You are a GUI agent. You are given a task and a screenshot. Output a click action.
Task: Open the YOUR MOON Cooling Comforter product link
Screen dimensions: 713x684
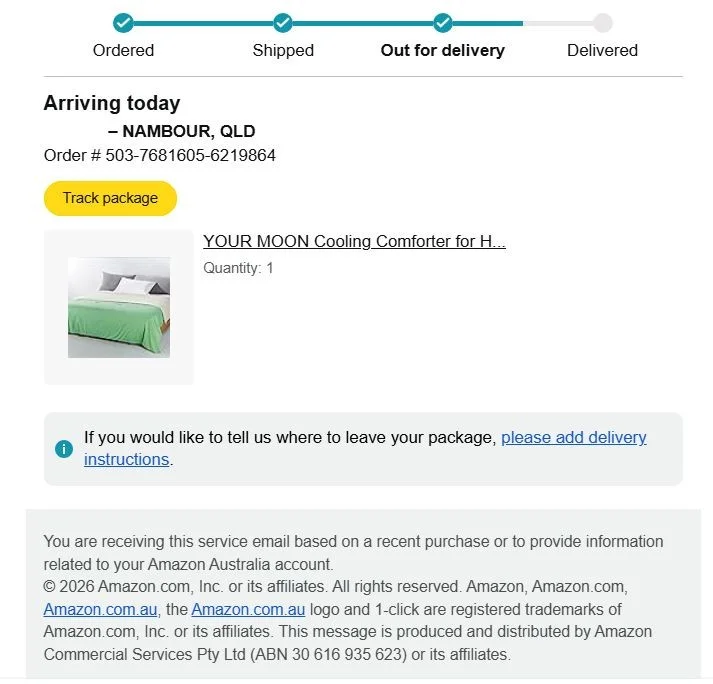pos(354,241)
